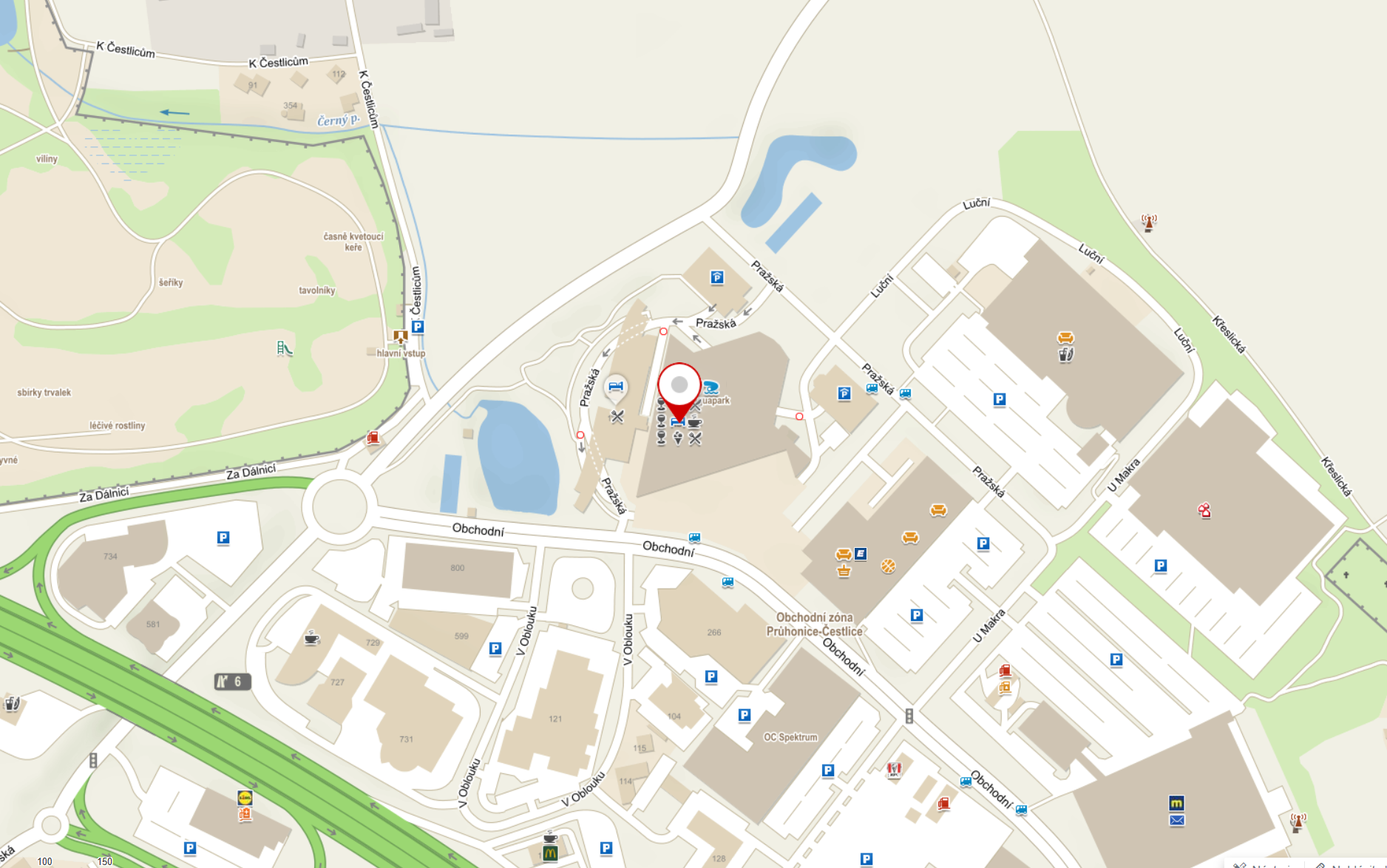Open the blue E store icon

[861, 554]
